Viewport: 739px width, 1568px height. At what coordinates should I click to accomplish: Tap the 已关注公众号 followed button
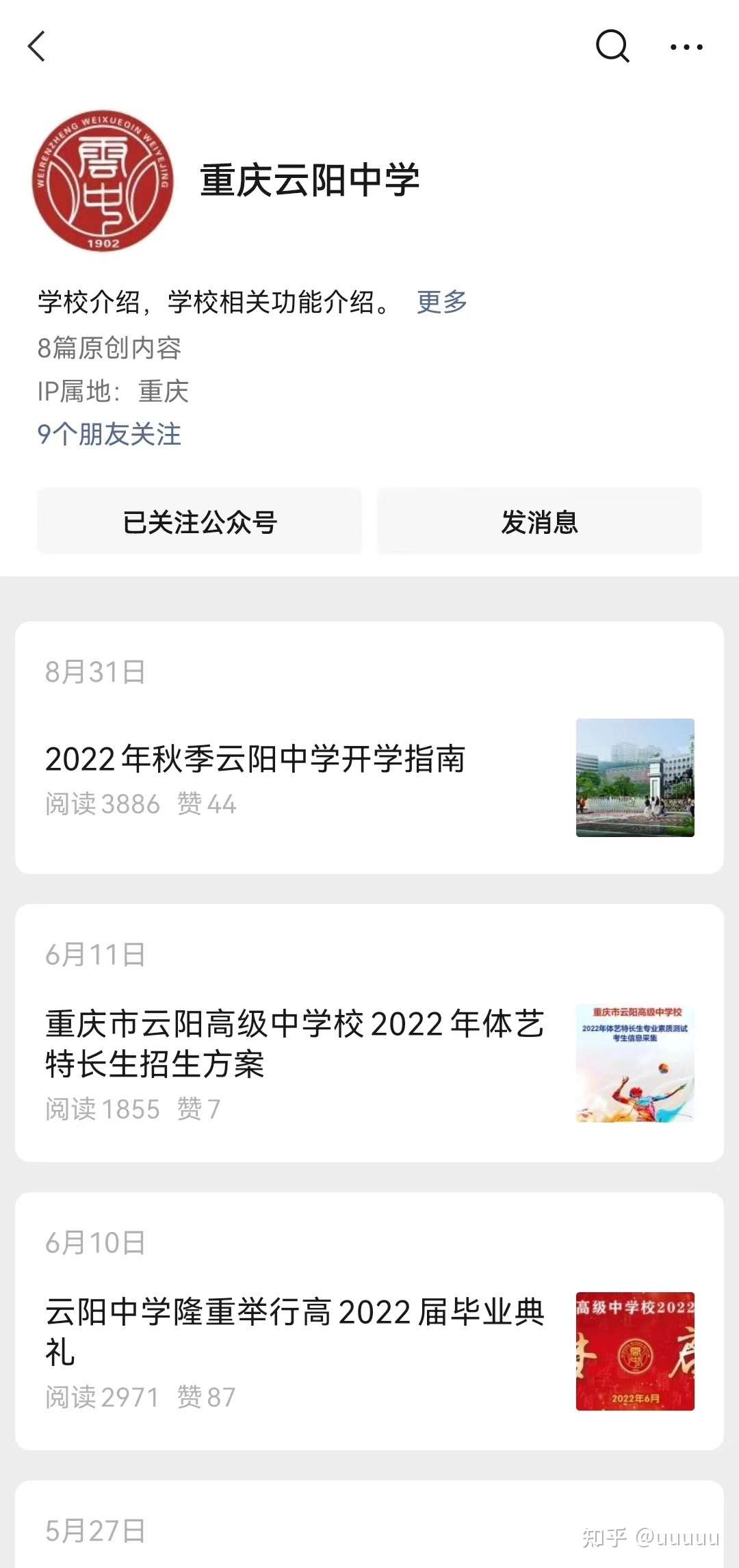click(x=199, y=522)
